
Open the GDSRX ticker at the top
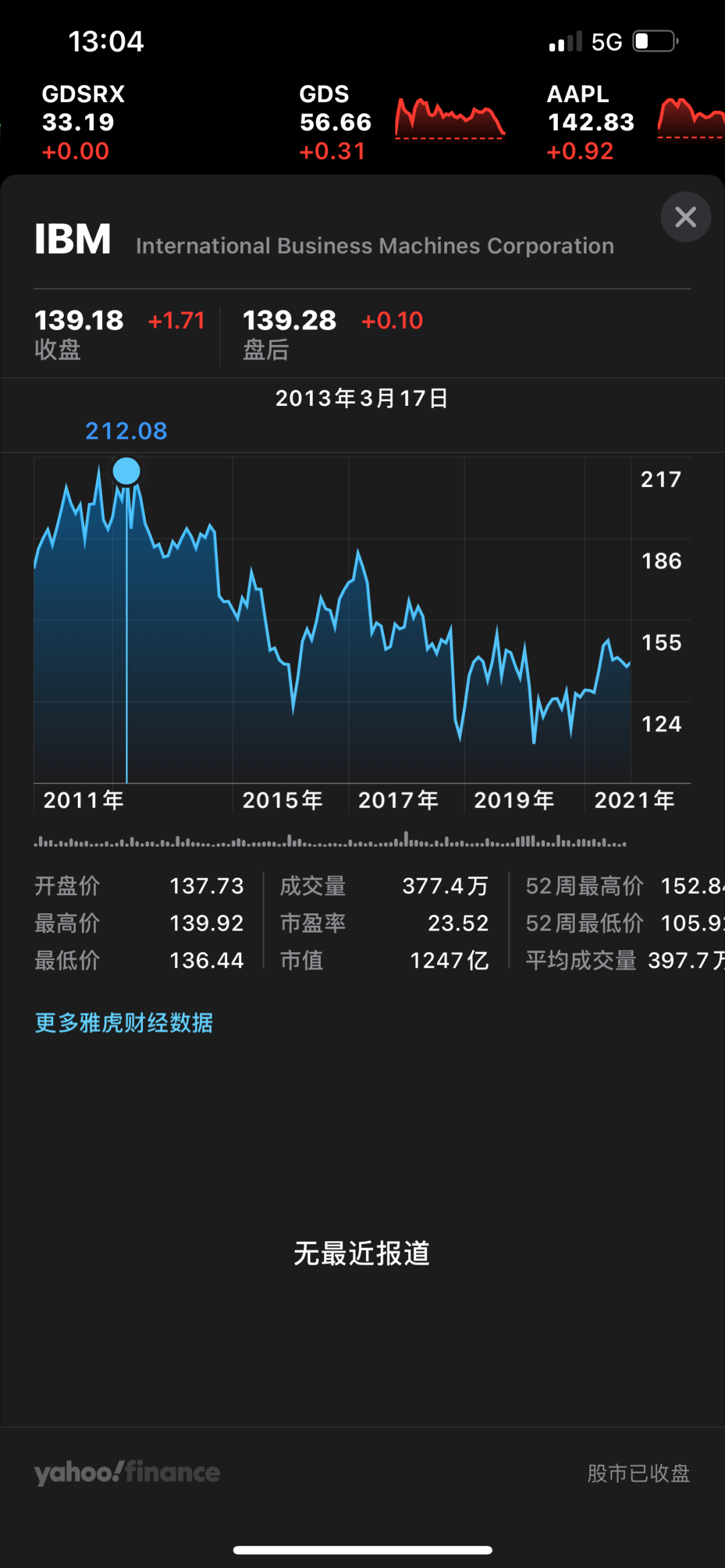tap(83, 123)
